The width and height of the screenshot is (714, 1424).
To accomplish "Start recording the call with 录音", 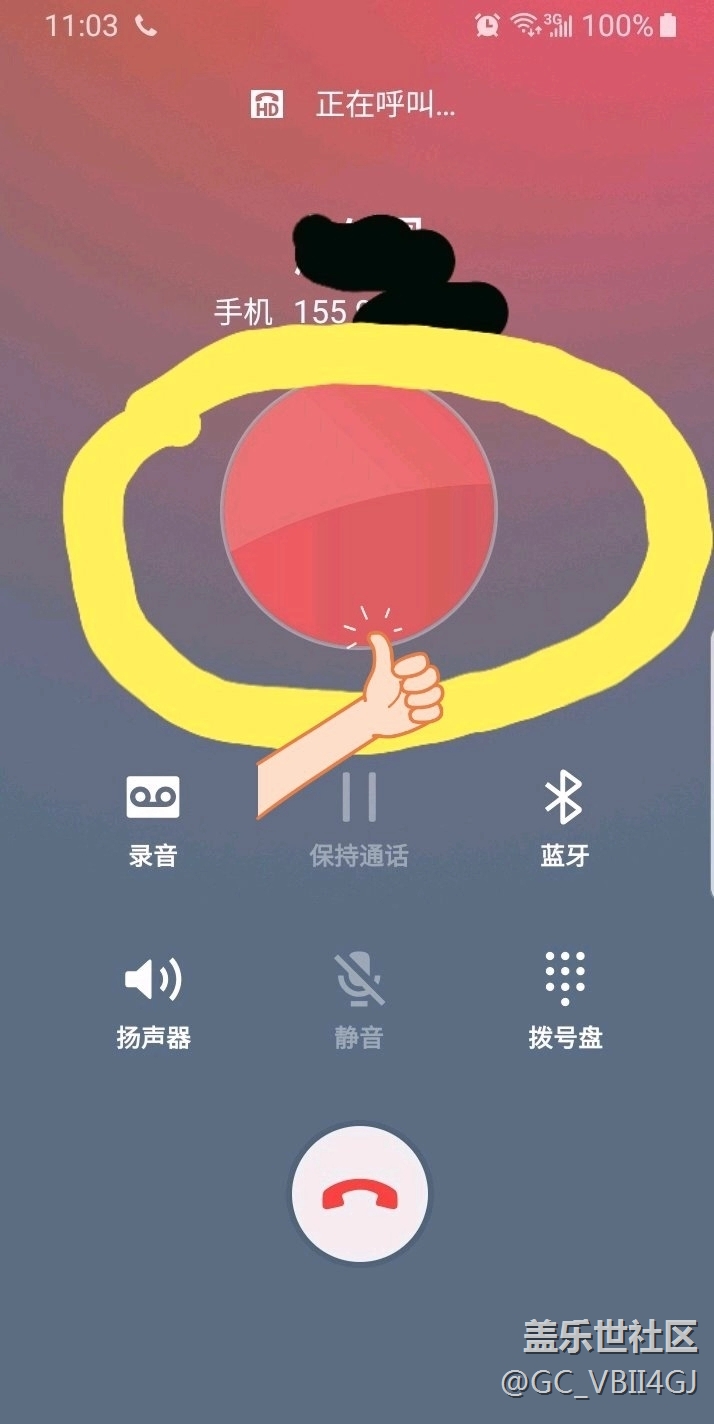I will (153, 817).
